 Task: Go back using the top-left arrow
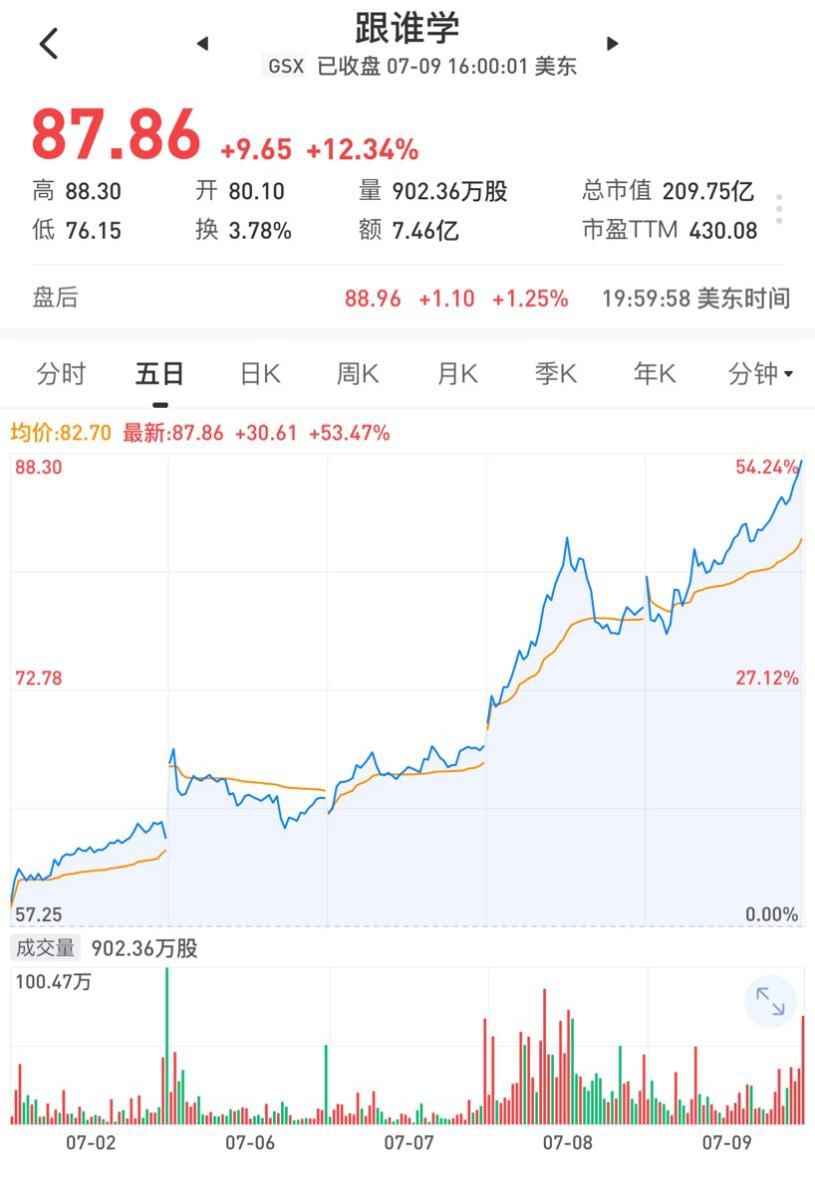pos(48,44)
